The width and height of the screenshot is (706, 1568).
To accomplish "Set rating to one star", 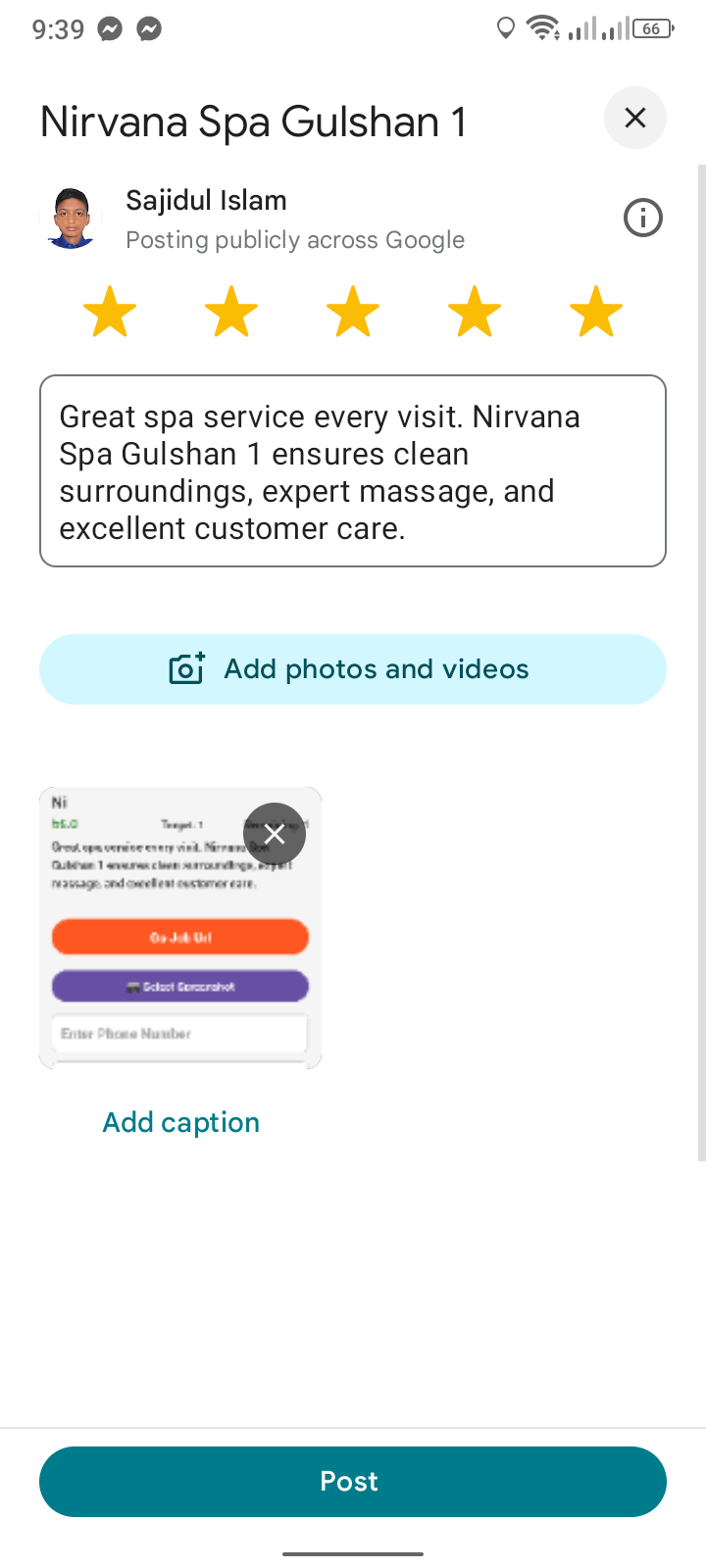I will tap(110, 312).
